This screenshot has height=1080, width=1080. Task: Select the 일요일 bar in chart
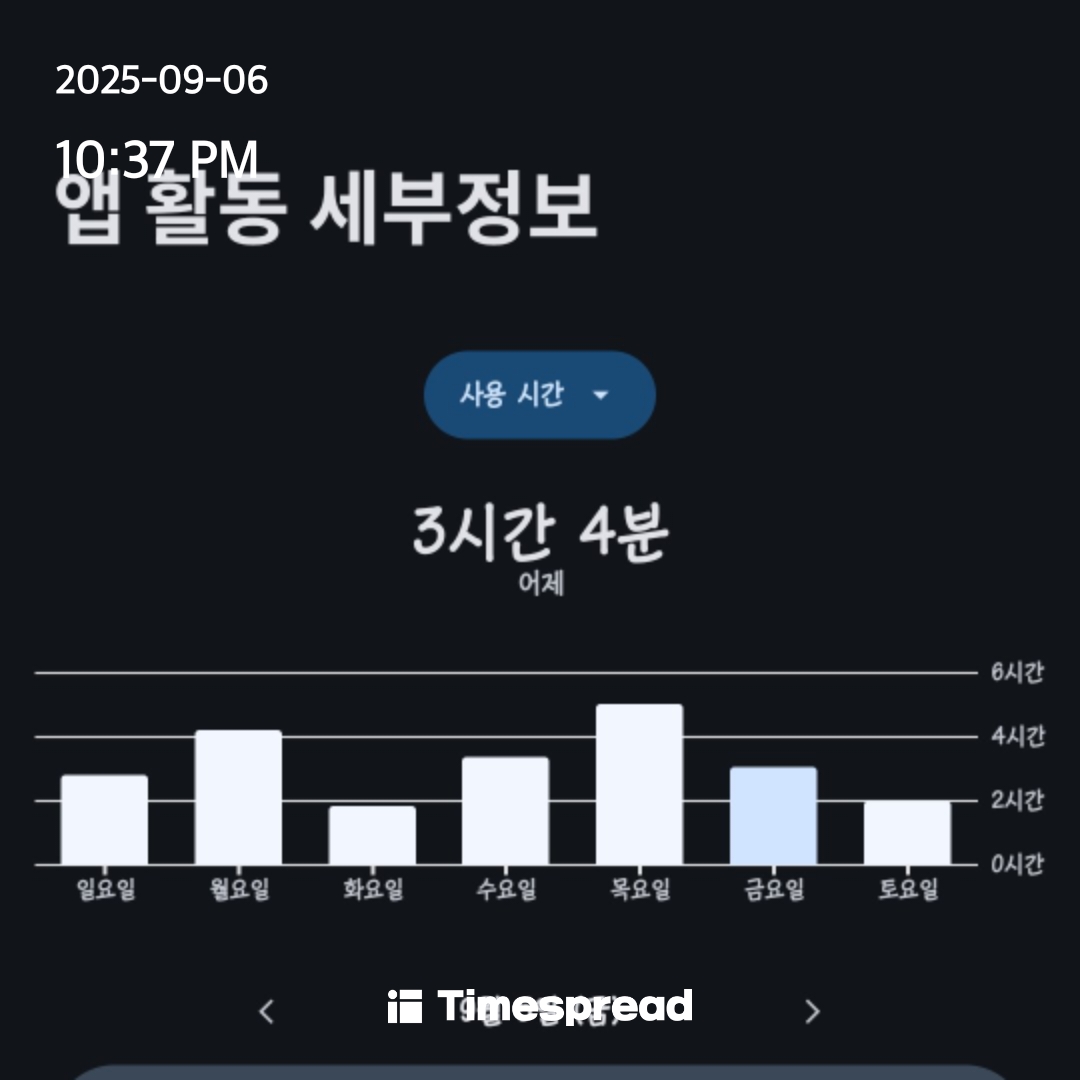click(104, 820)
